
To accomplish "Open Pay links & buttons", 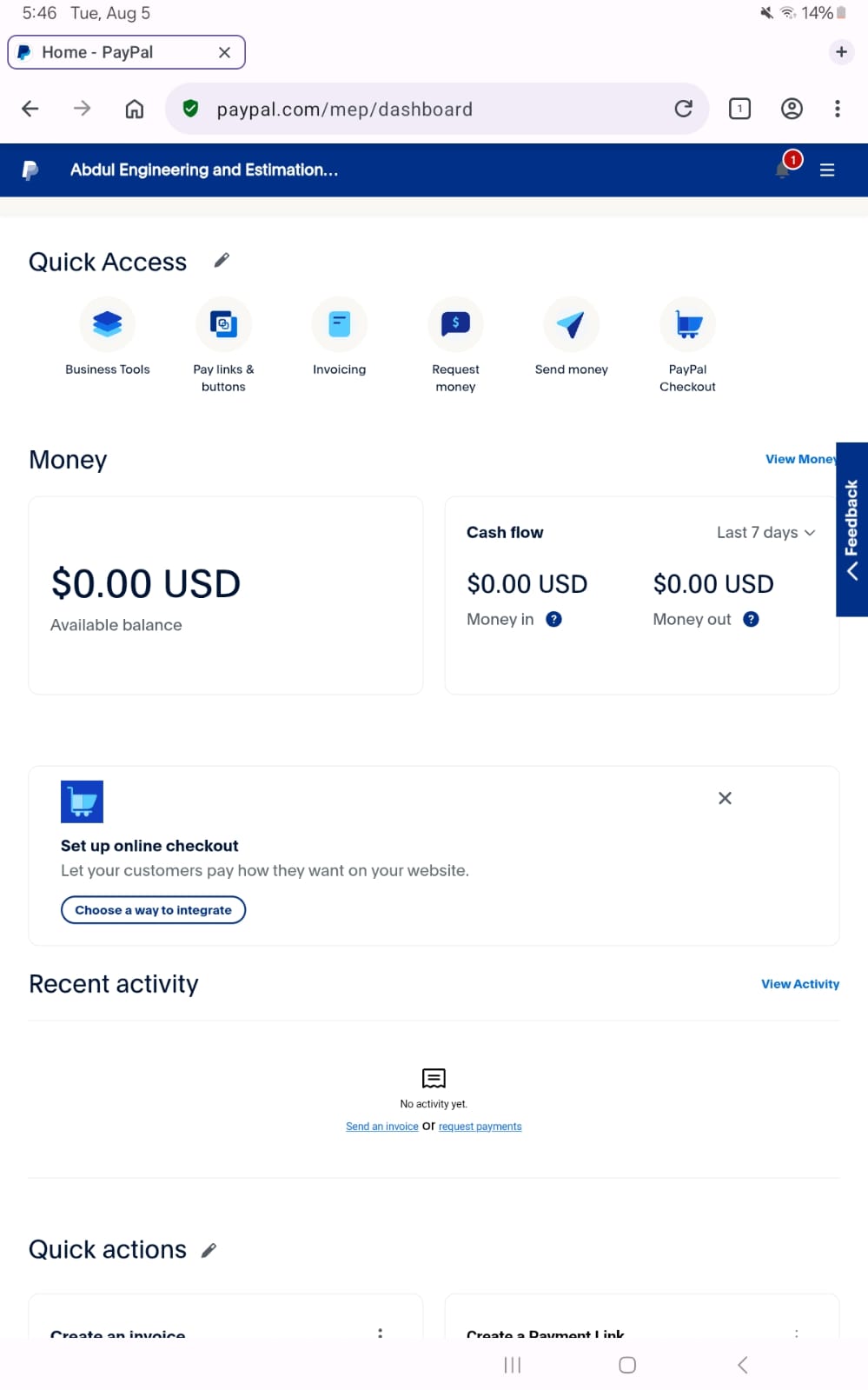I will (x=223, y=345).
